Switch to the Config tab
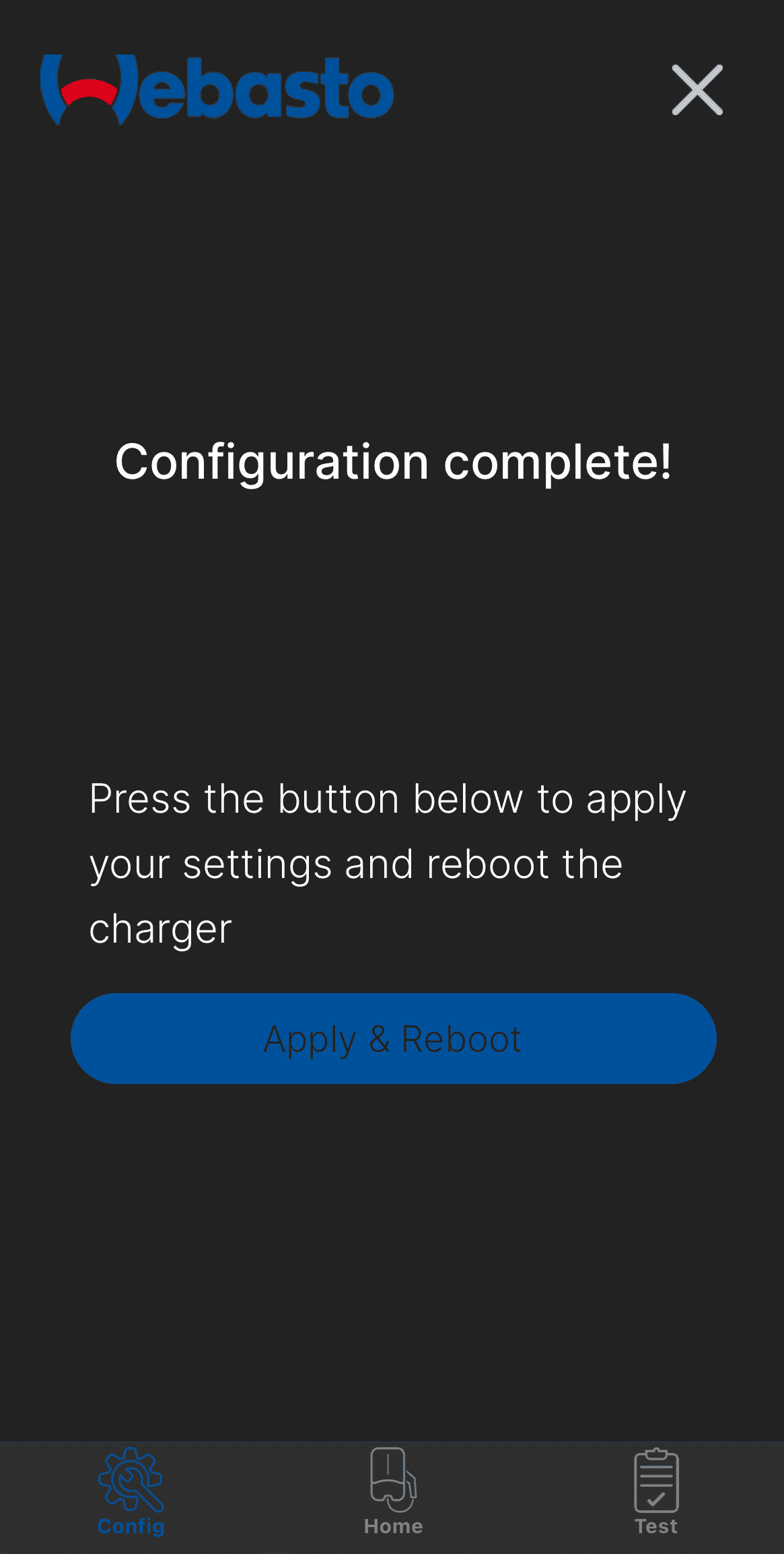The width and height of the screenshot is (784, 1554). (131, 1491)
